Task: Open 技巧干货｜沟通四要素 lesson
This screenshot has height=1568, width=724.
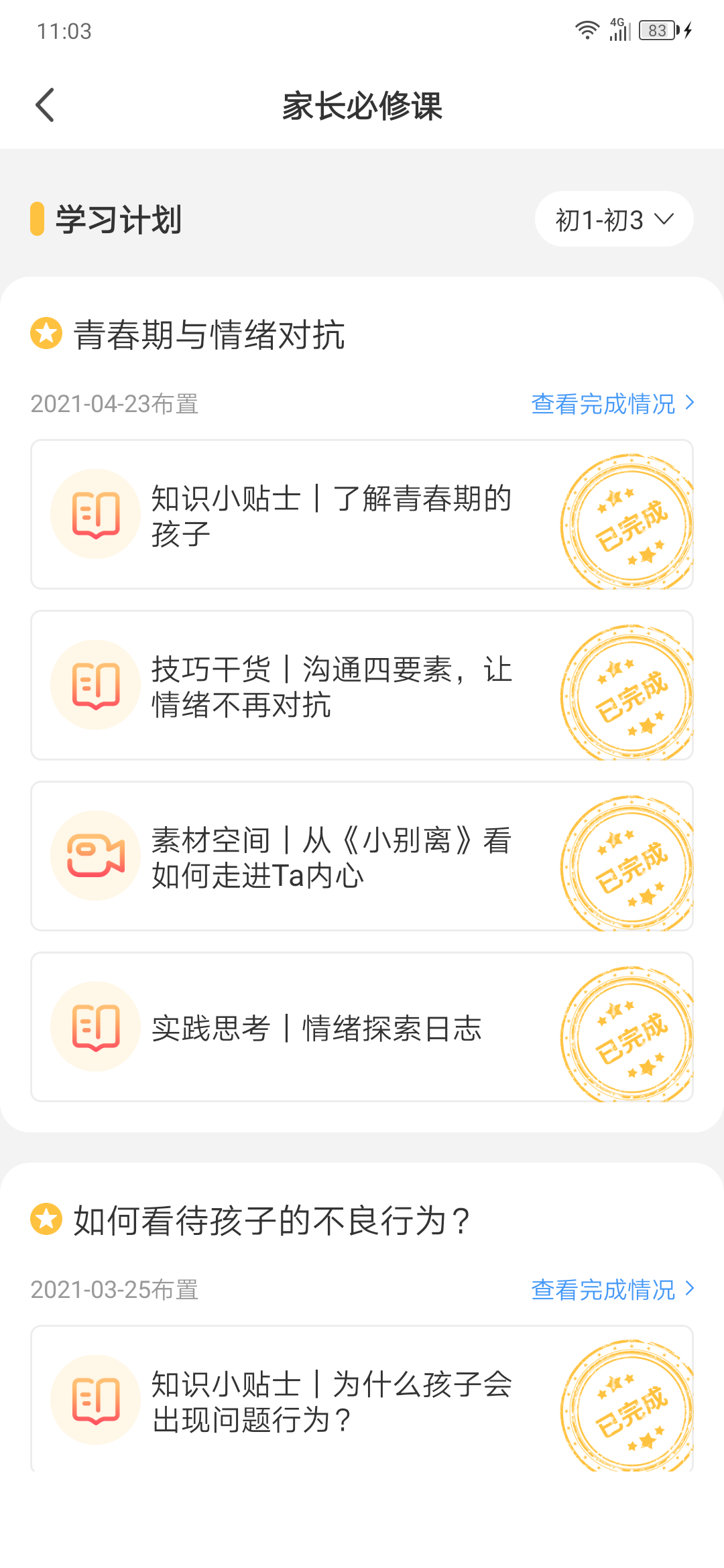Action: [331, 685]
